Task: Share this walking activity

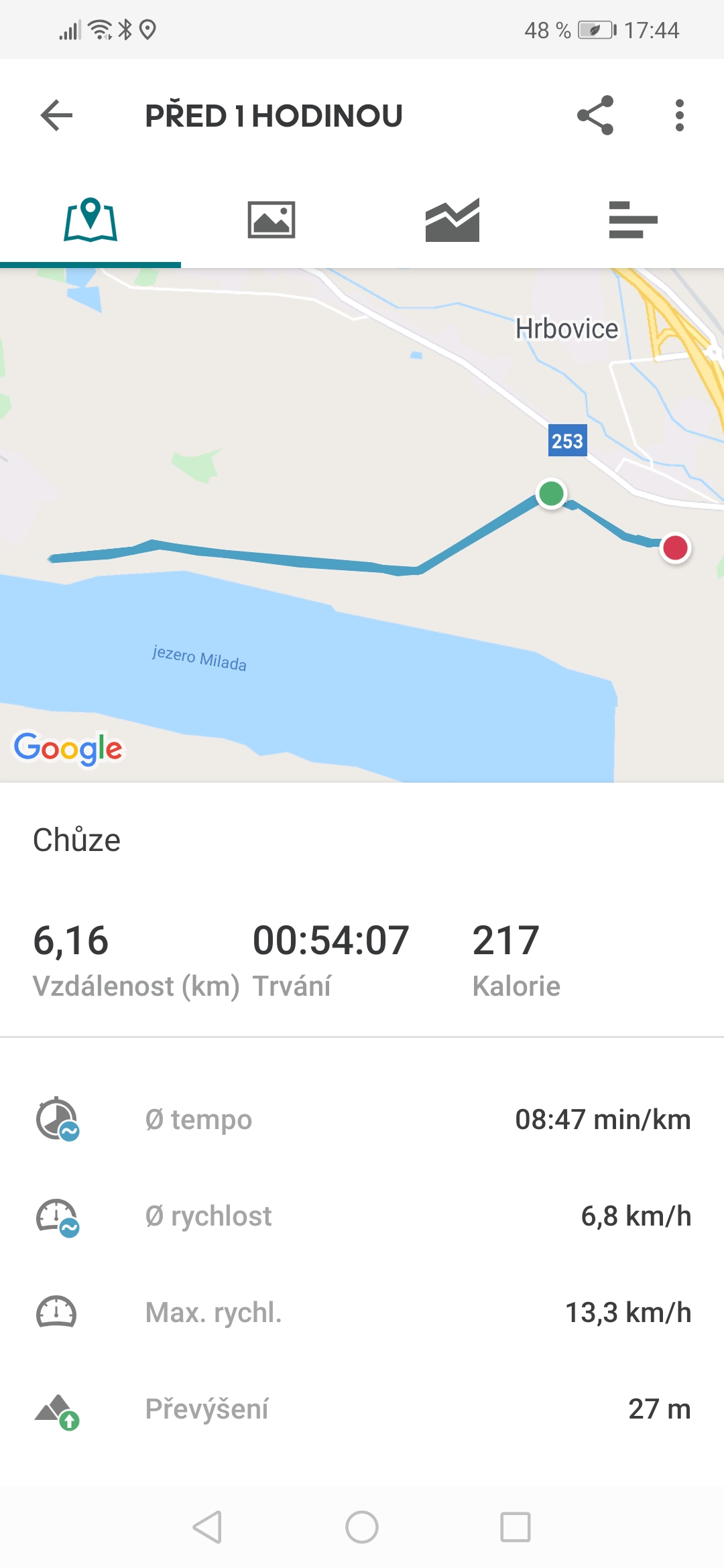Action: coord(595,115)
